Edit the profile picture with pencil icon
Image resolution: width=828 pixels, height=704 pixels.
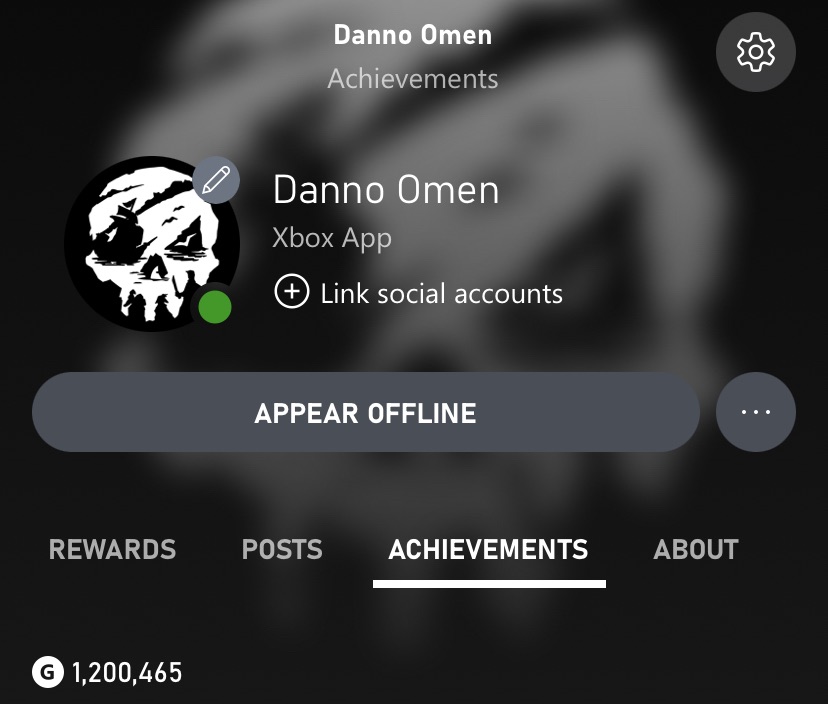[x=216, y=180]
